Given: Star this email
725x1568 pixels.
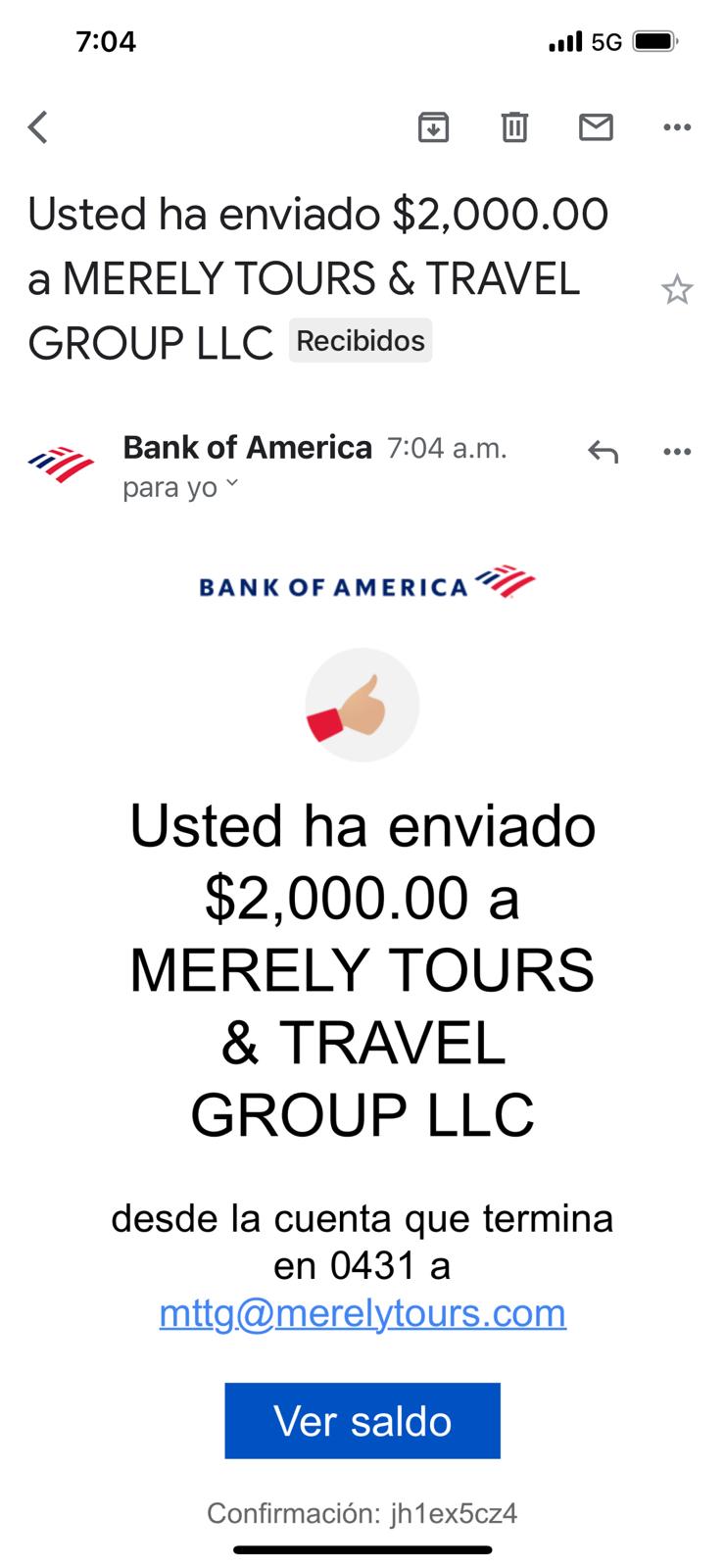Looking at the screenshot, I should (x=677, y=290).
